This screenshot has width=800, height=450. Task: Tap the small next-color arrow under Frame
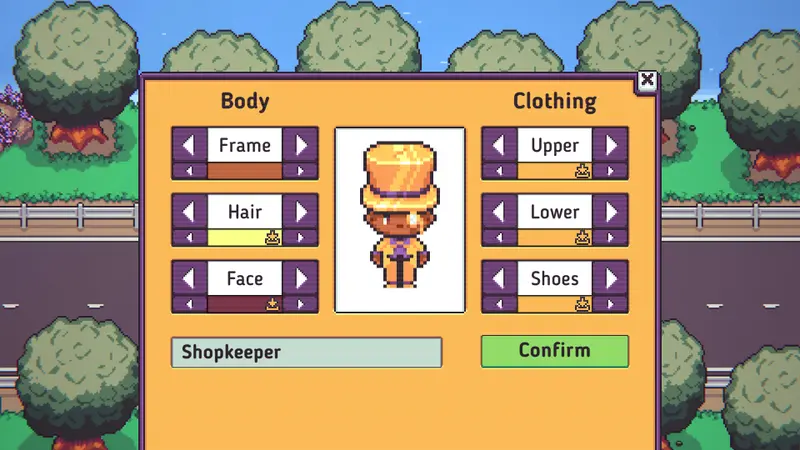(300, 171)
